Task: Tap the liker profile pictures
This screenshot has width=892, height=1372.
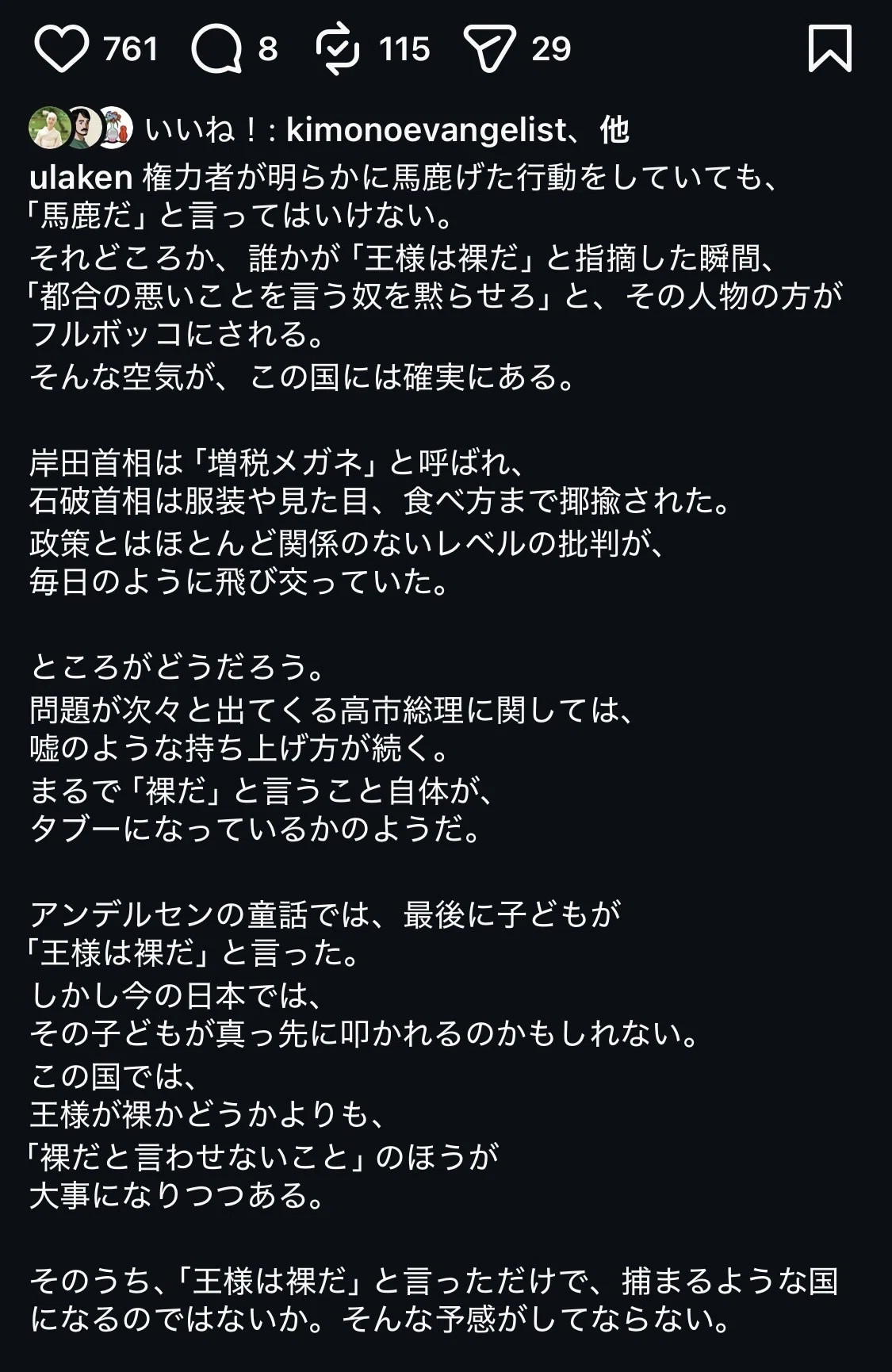Action: pyautogui.click(x=79, y=128)
